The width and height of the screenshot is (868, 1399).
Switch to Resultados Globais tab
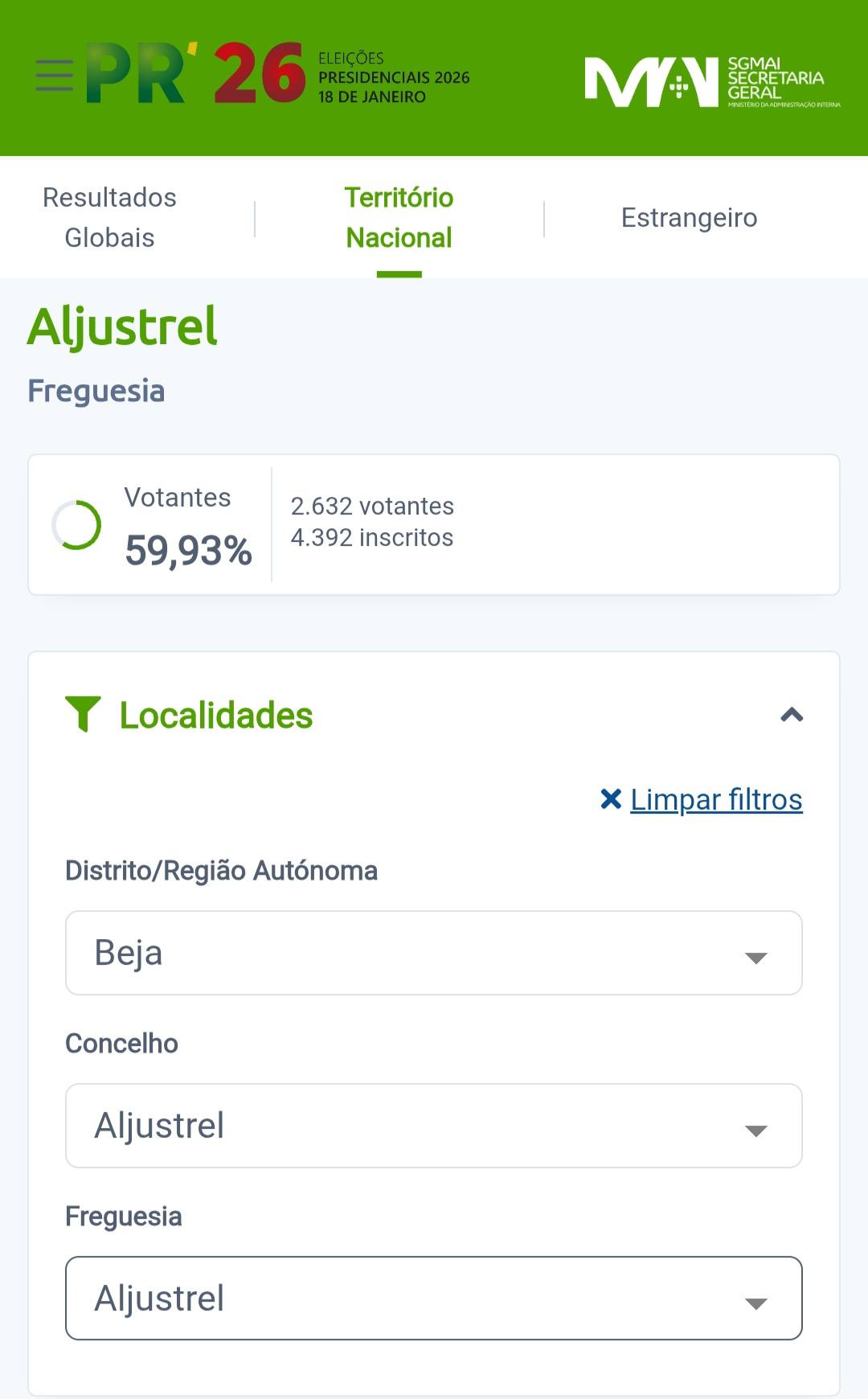tap(109, 217)
